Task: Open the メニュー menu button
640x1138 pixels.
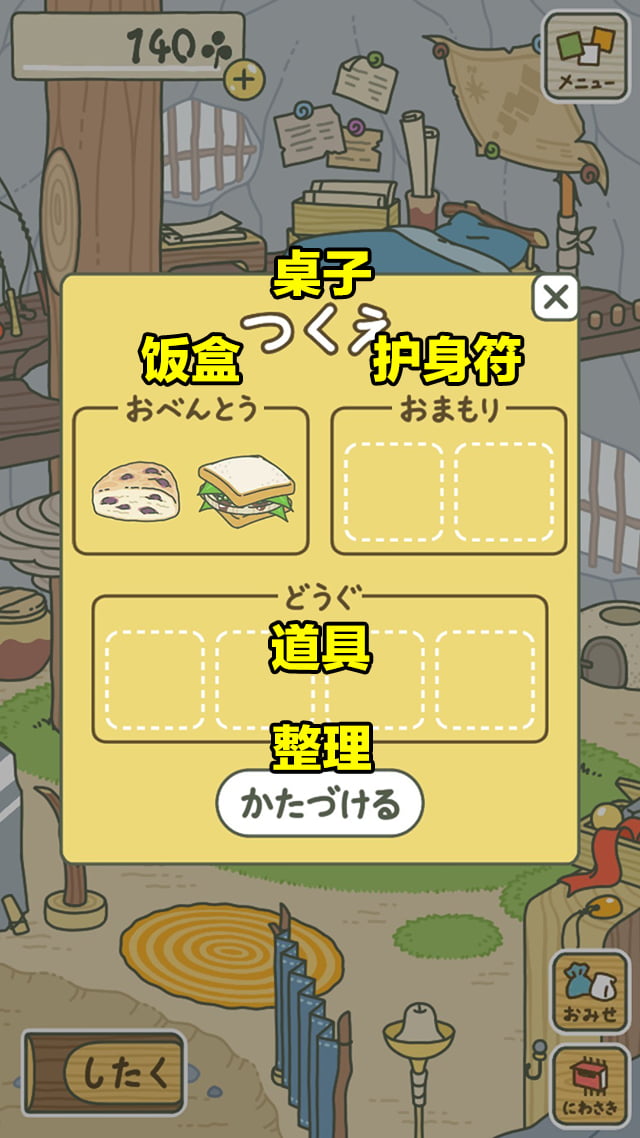Action: tap(586, 56)
